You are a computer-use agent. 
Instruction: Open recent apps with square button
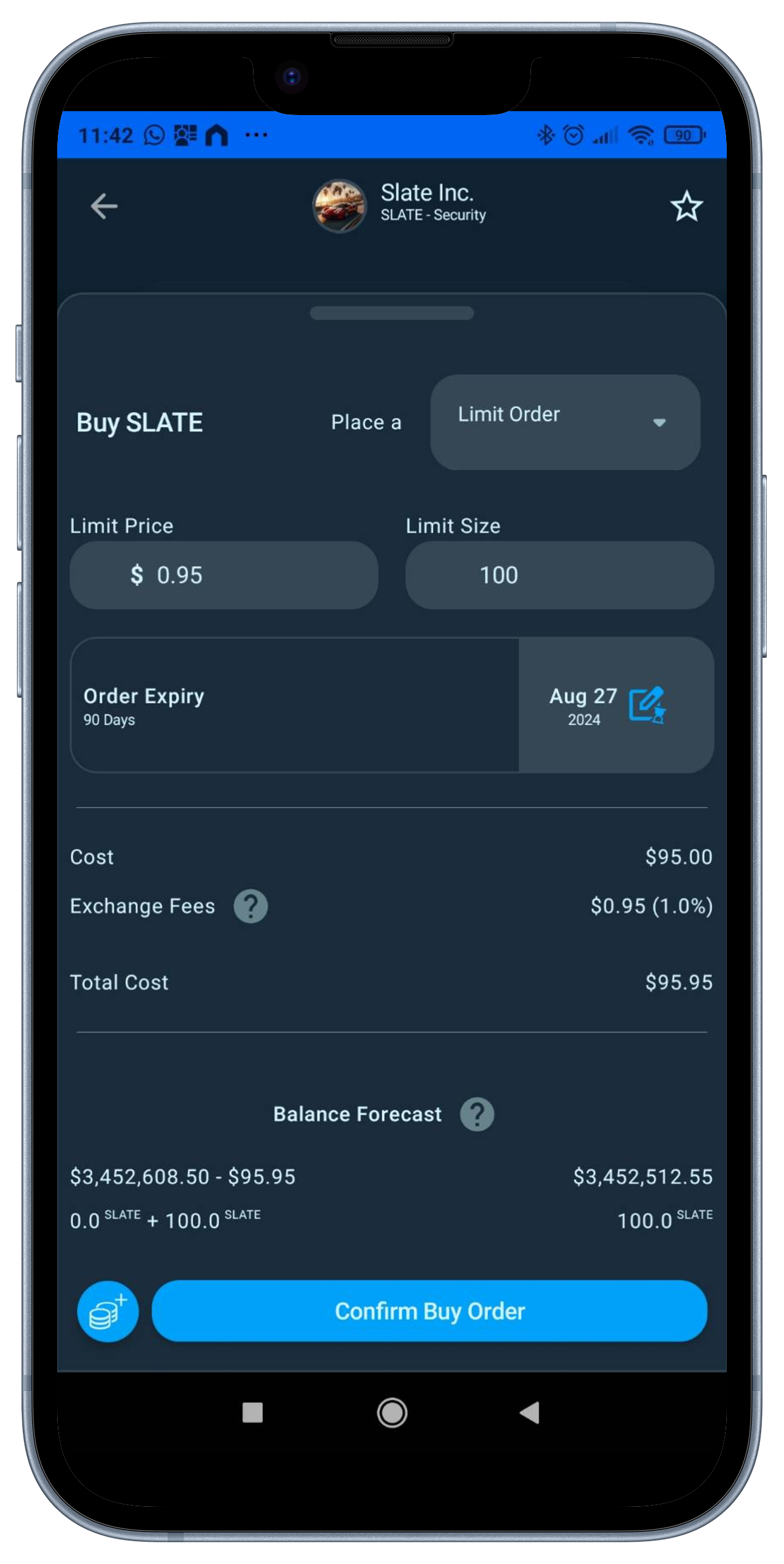[252, 1412]
